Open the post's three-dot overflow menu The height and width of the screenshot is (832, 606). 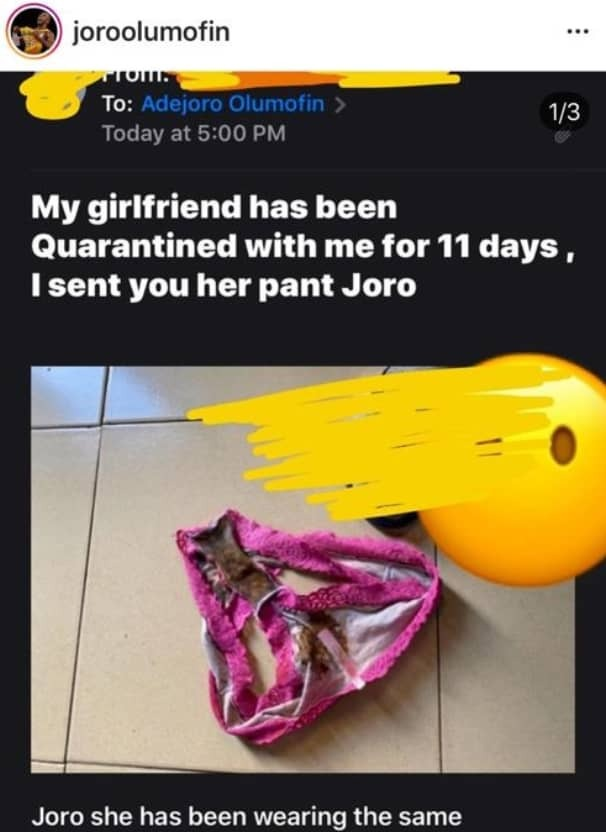coord(577,32)
